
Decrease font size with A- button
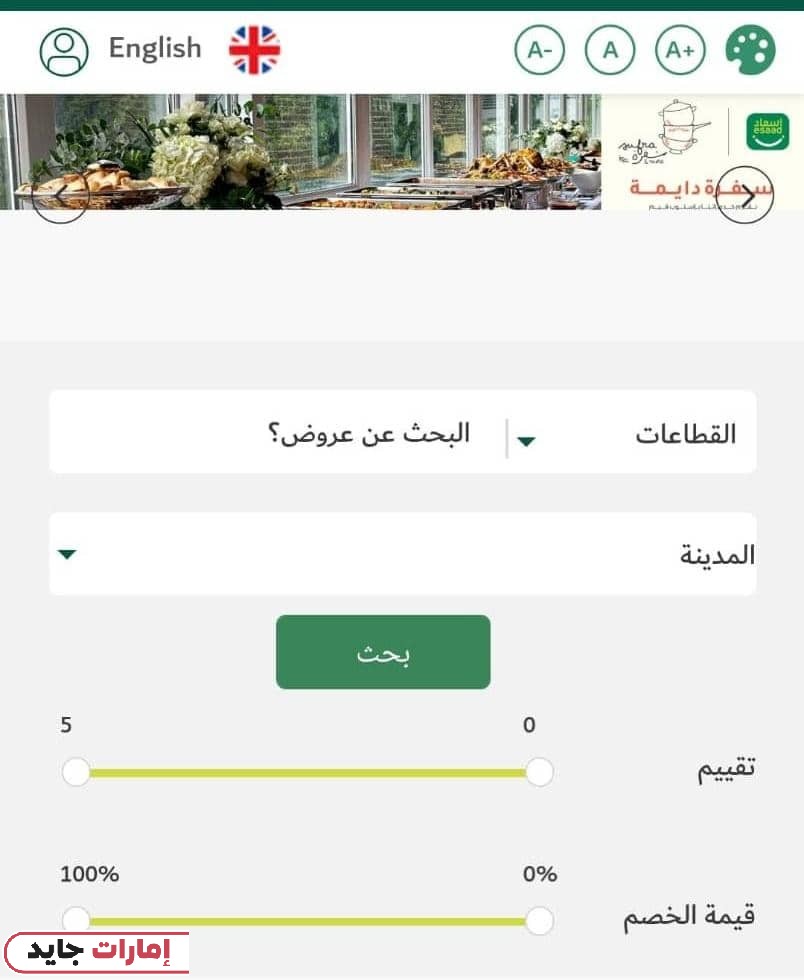point(540,50)
